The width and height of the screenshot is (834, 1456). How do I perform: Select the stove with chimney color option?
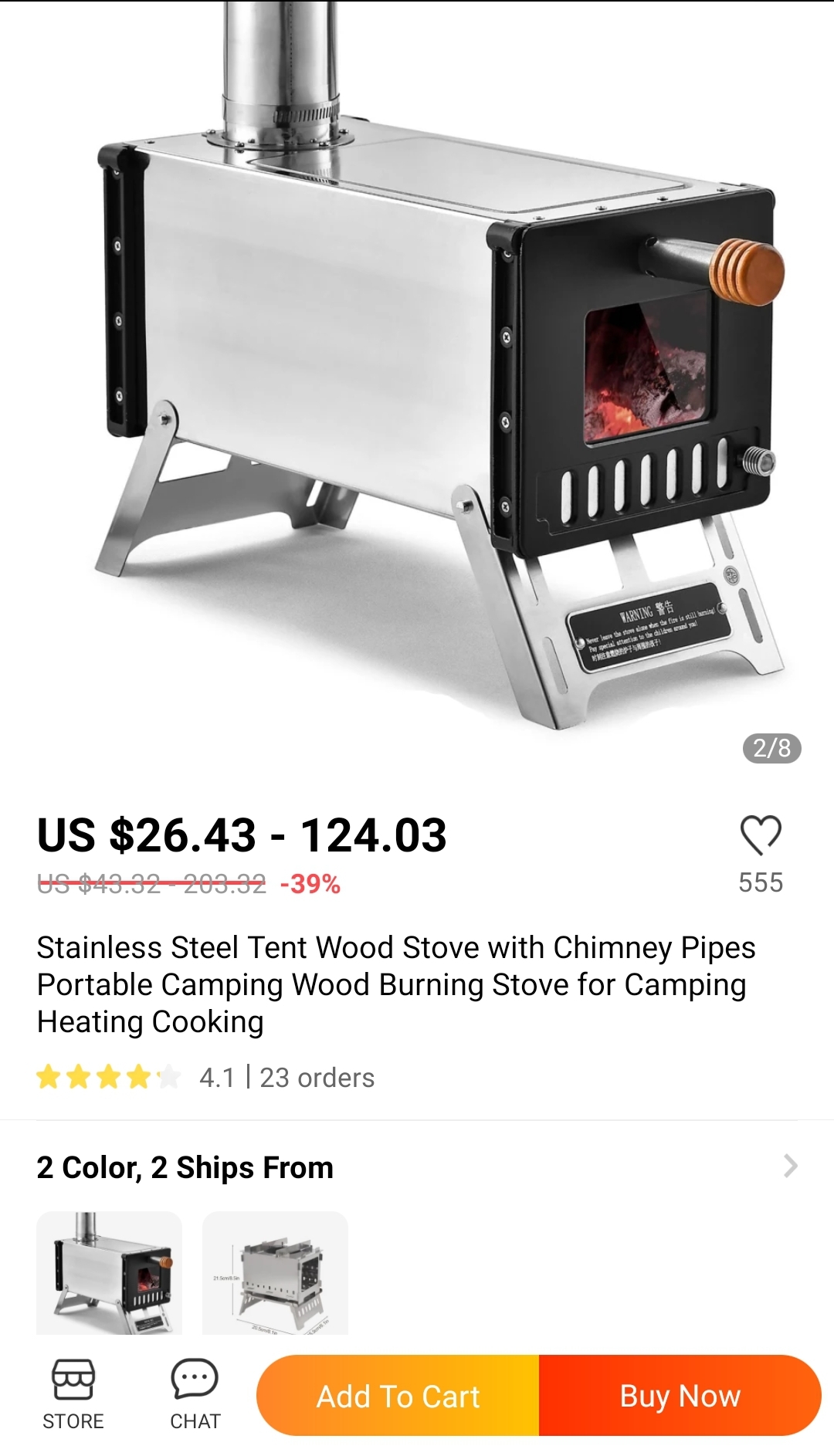point(109,1272)
